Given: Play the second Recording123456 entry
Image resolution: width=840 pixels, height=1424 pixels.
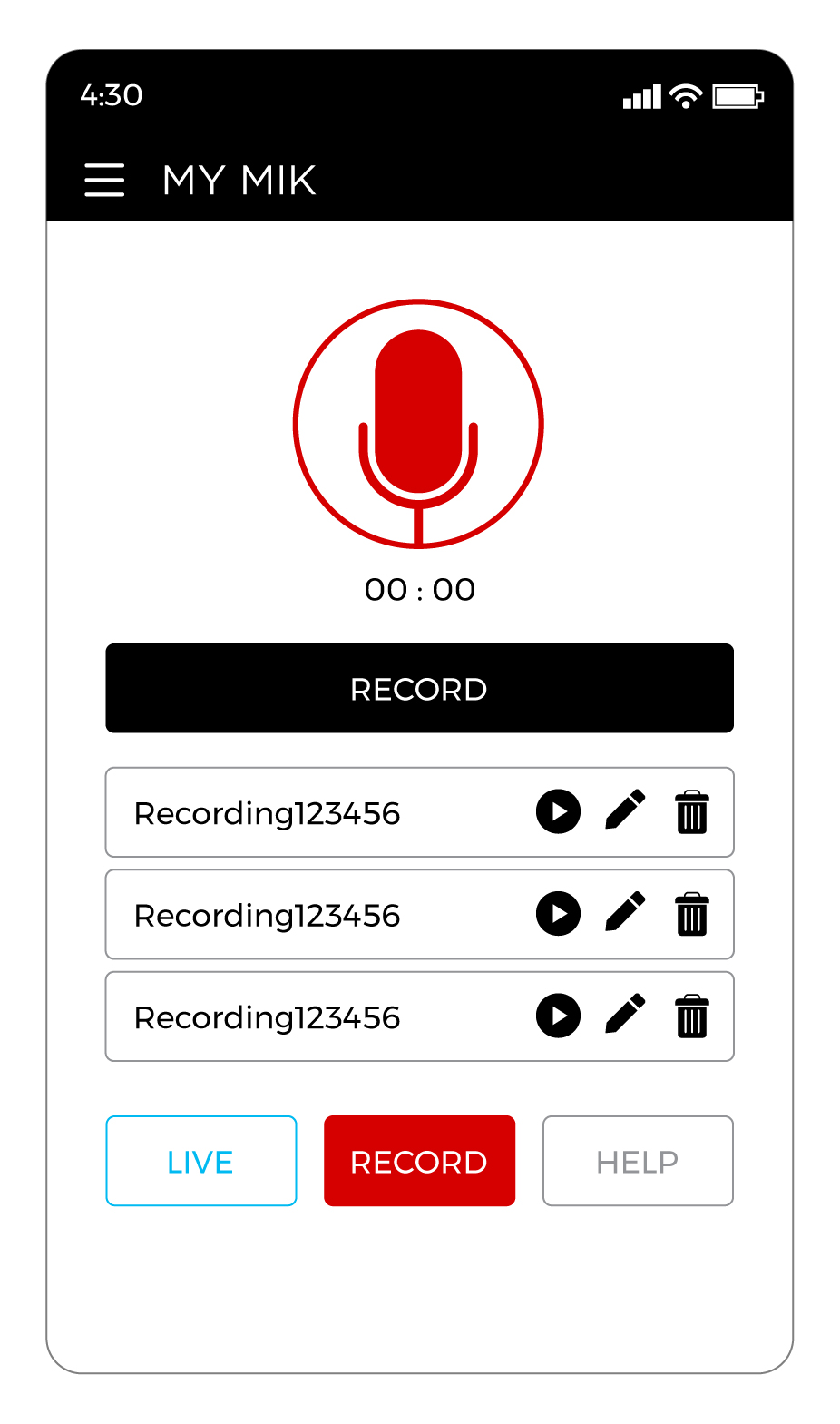Looking at the screenshot, I should click(x=558, y=914).
